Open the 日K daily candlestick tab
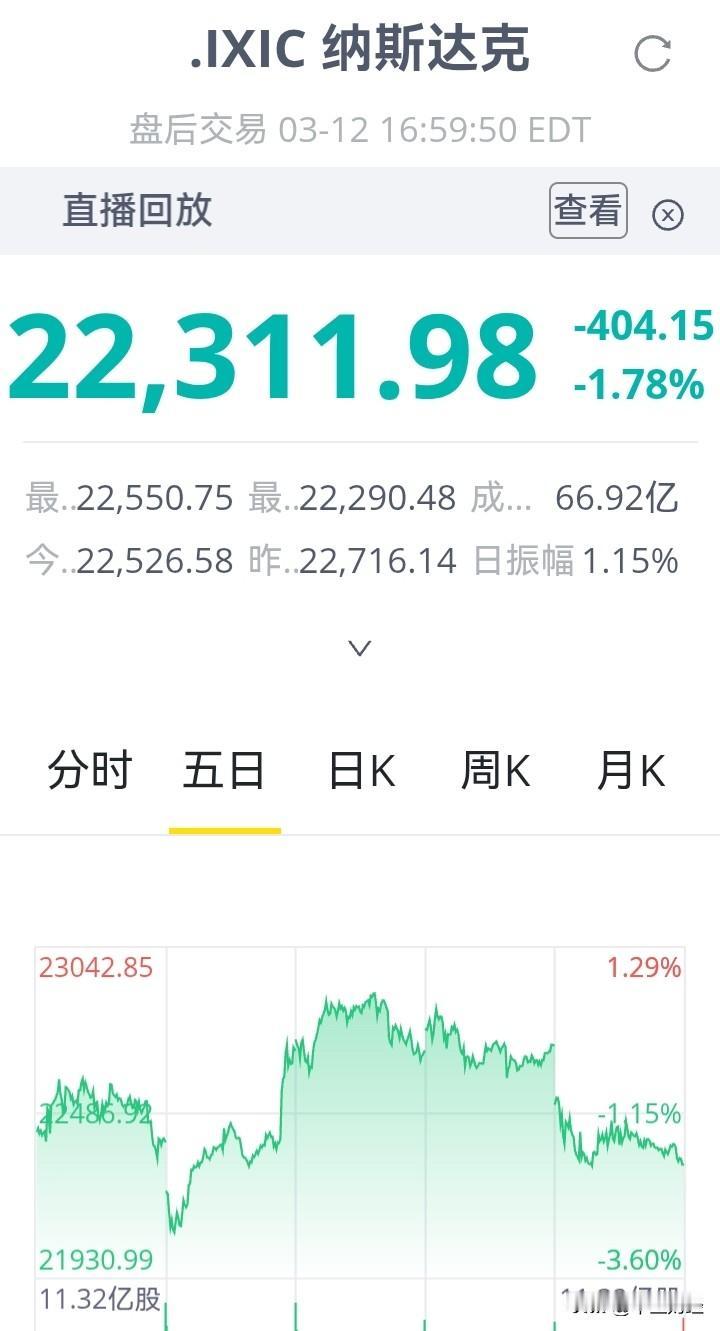The image size is (720, 1331). click(360, 770)
